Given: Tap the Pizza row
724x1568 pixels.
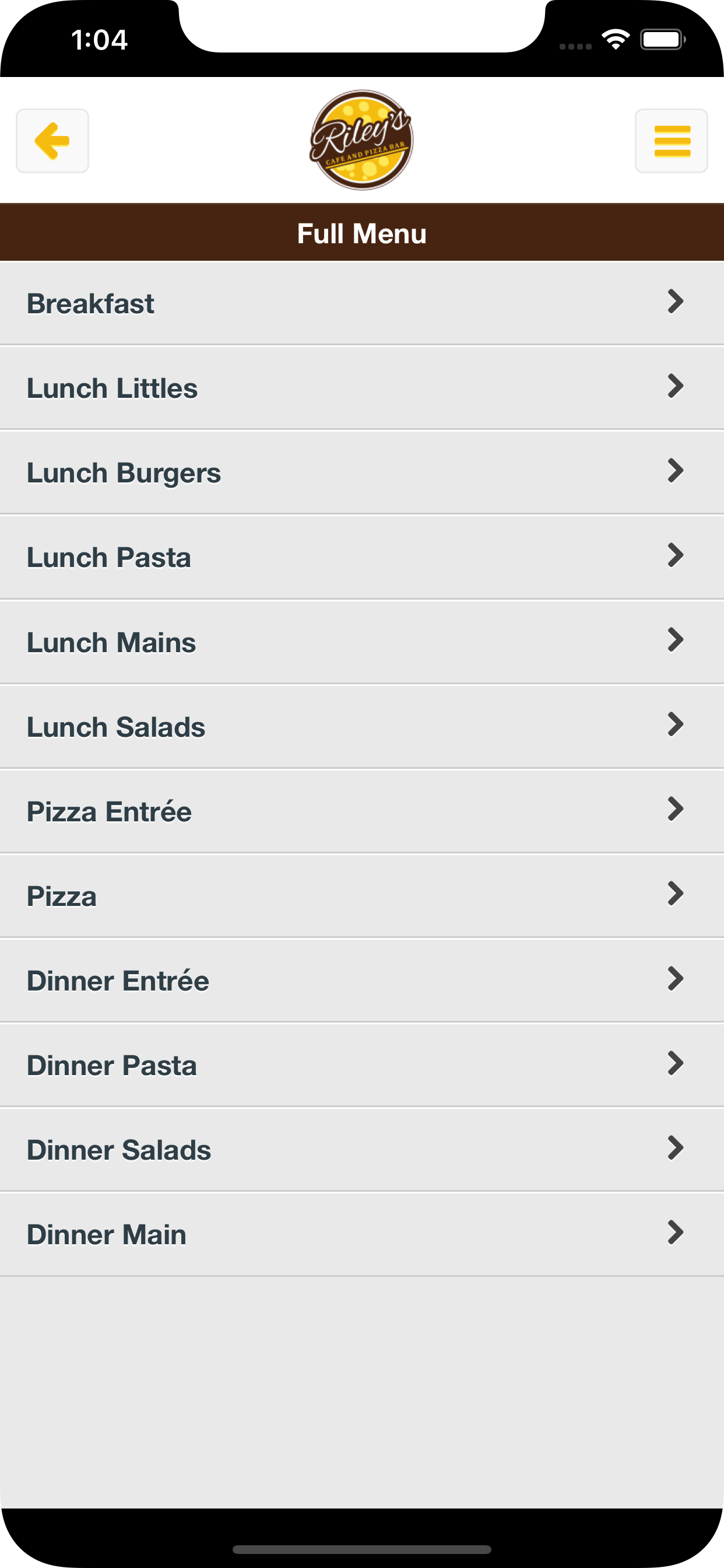Looking at the screenshot, I should (x=362, y=895).
